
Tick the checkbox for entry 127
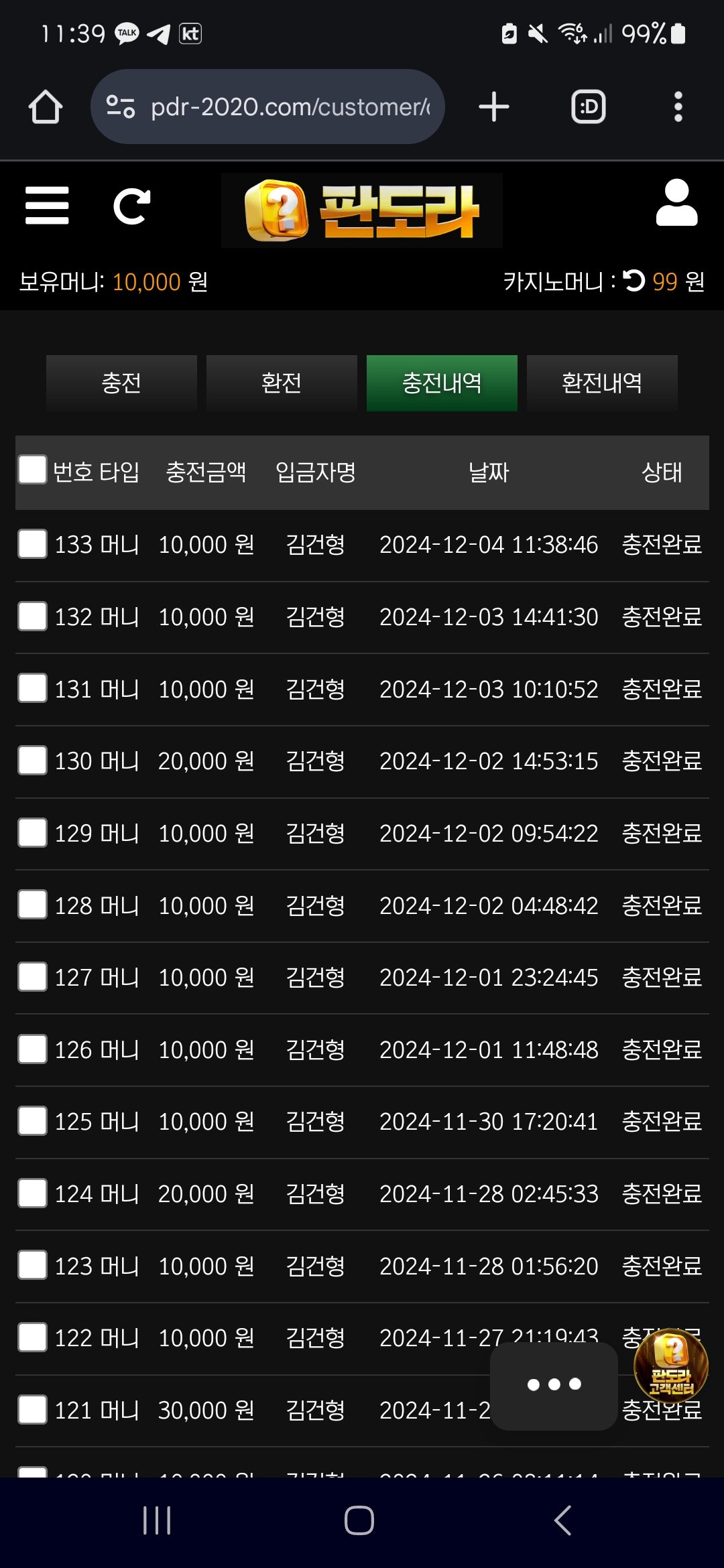tap(32, 977)
